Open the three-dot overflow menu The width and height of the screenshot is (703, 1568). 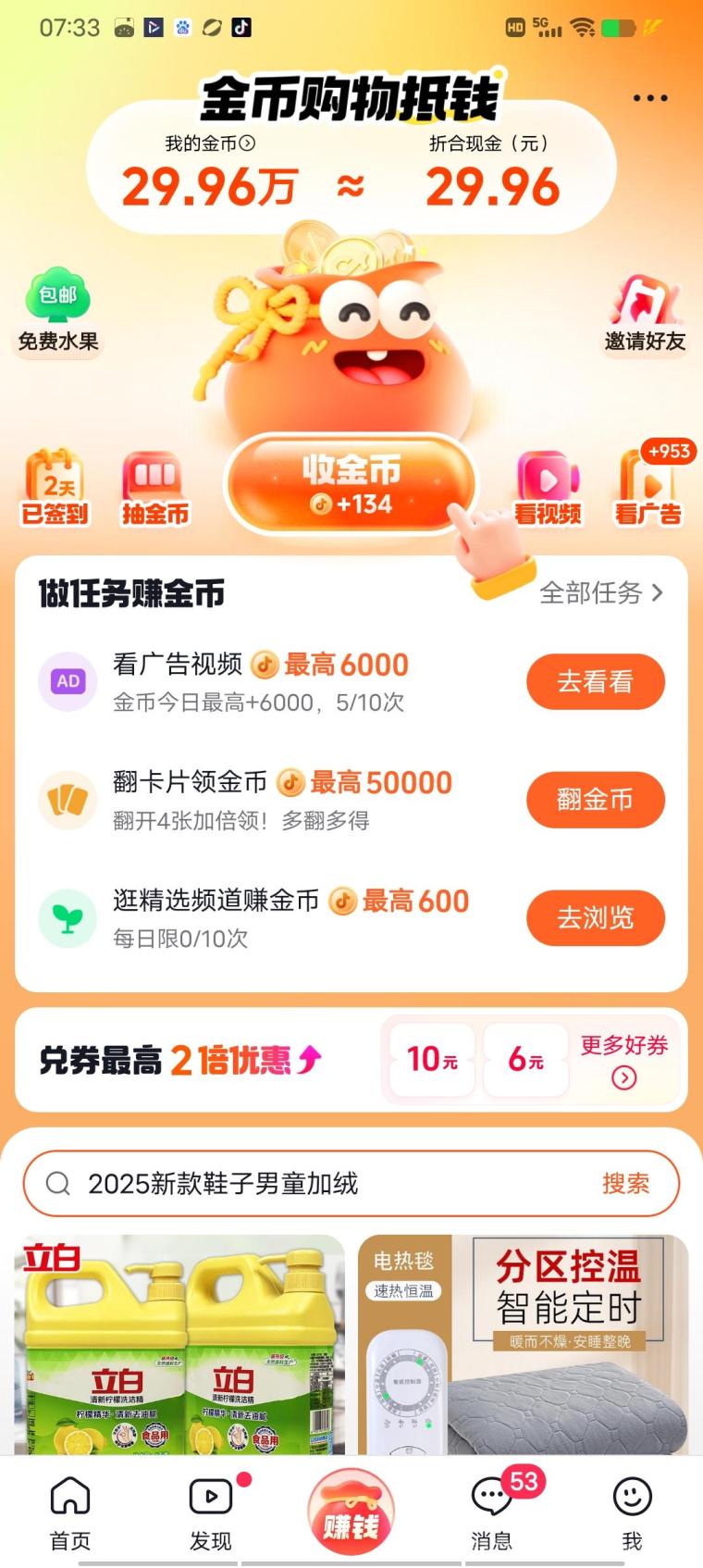650,98
